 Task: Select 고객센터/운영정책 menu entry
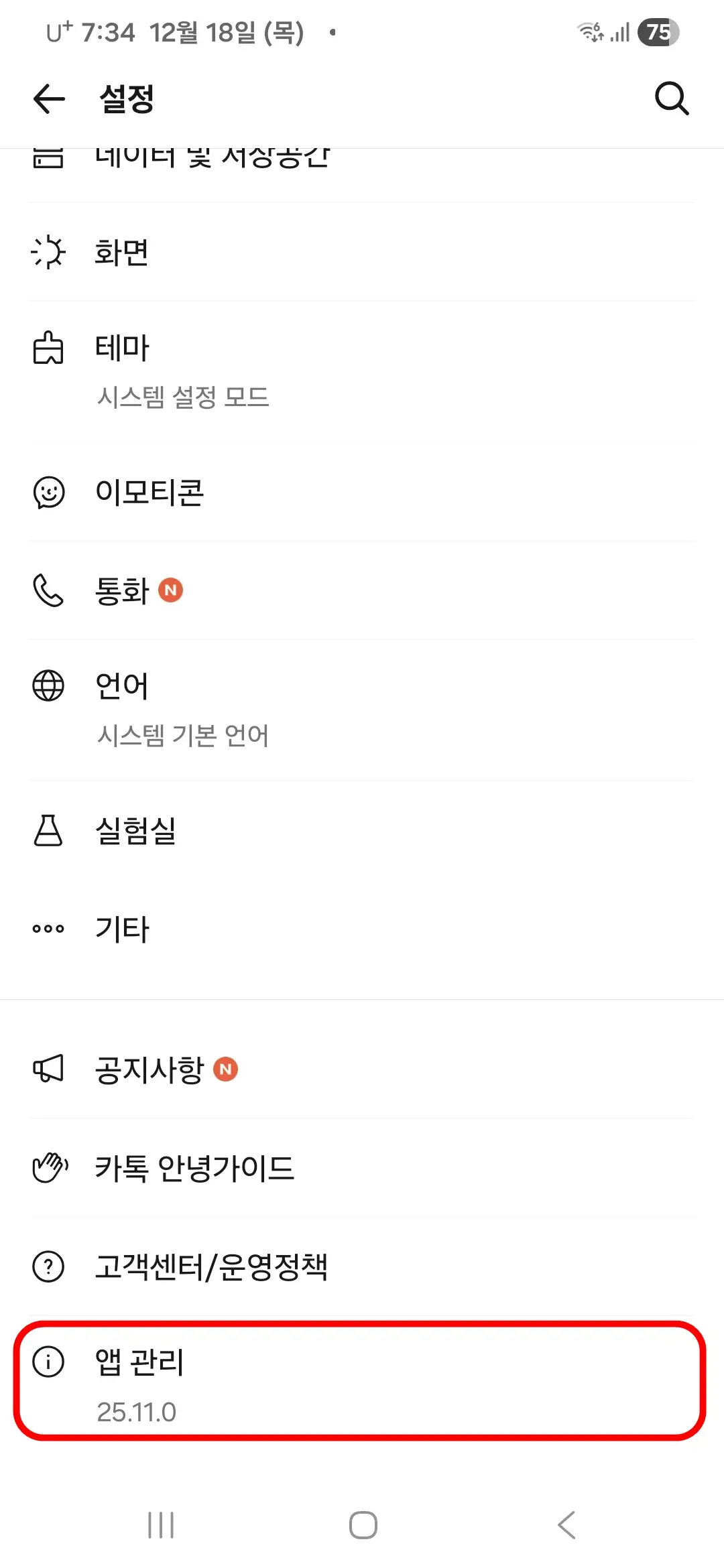coord(211,1265)
